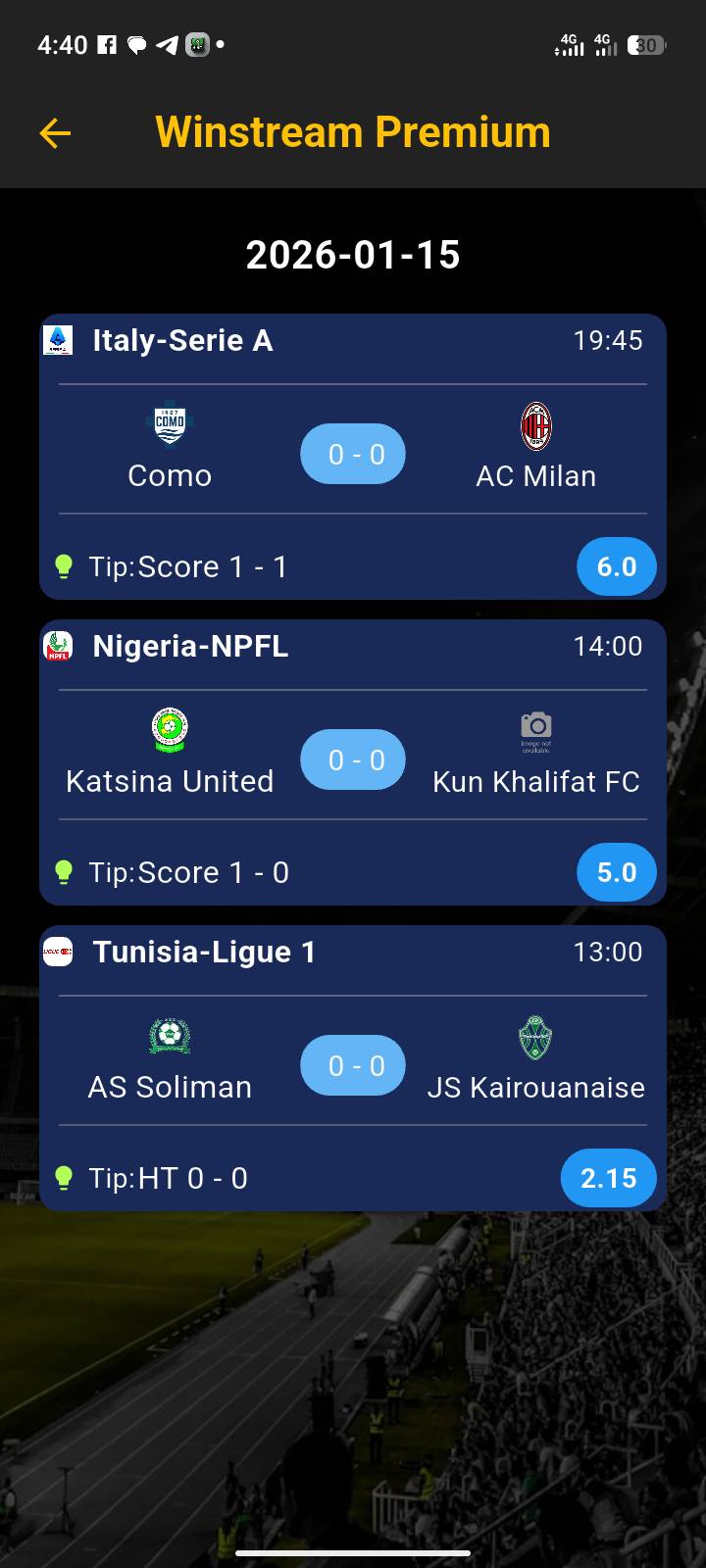Go back using the yellow arrow
The width and height of the screenshot is (706, 1568).
pos(55,133)
